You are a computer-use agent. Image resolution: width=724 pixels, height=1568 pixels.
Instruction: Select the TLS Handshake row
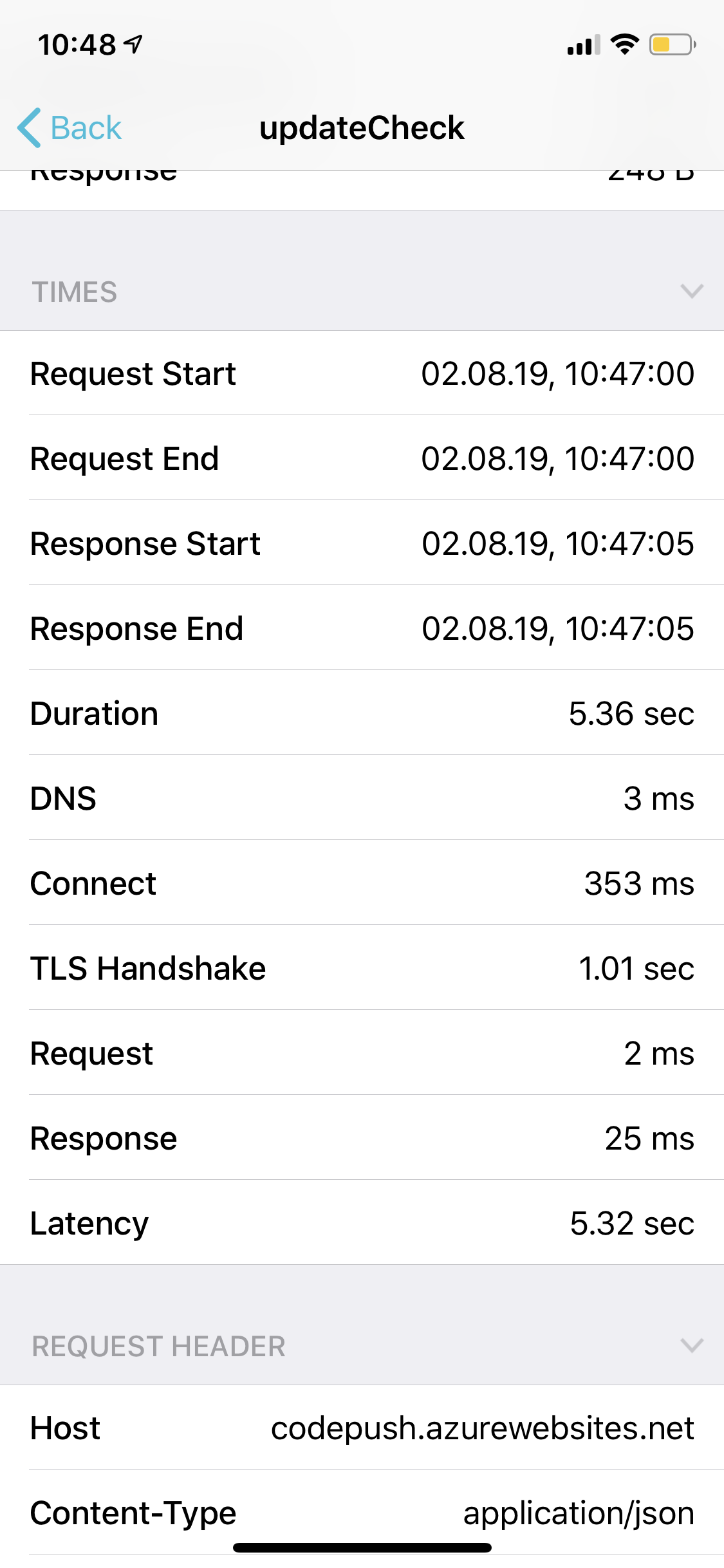[x=362, y=968]
